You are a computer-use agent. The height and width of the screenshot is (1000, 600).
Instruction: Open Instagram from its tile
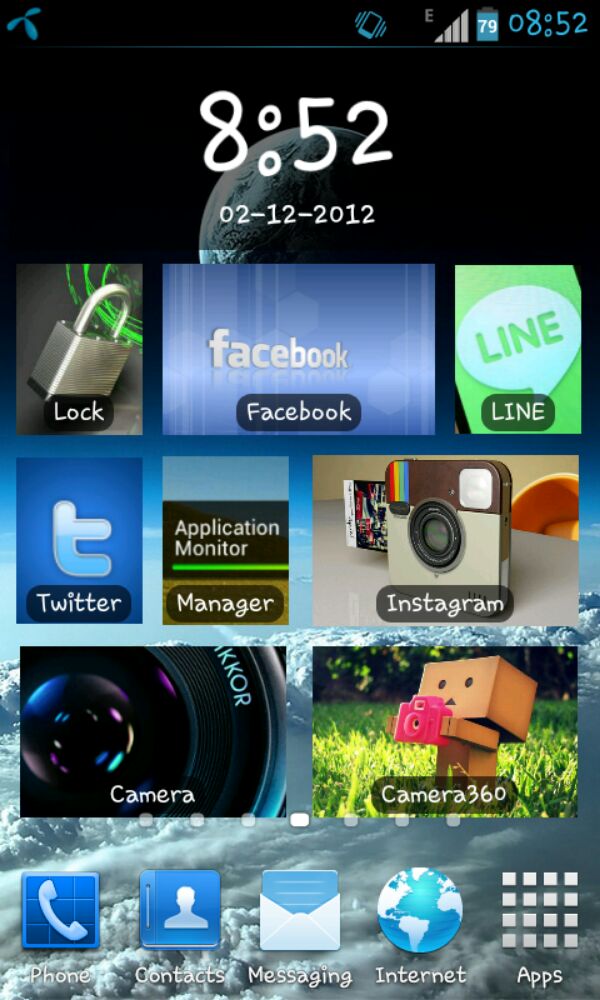[x=445, y=540]
